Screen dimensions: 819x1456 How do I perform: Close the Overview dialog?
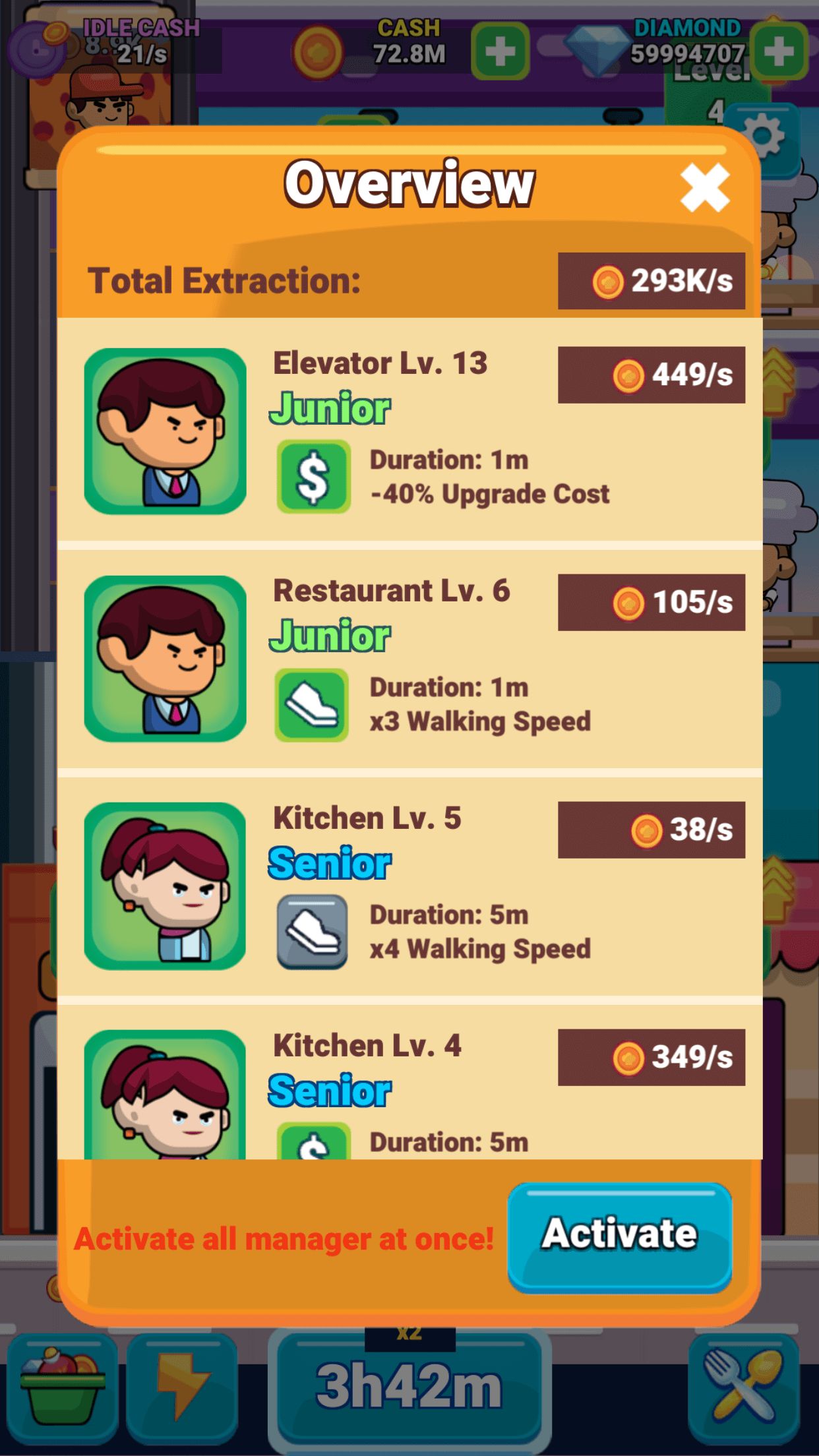pyautogui.click(x=704, y=188)
